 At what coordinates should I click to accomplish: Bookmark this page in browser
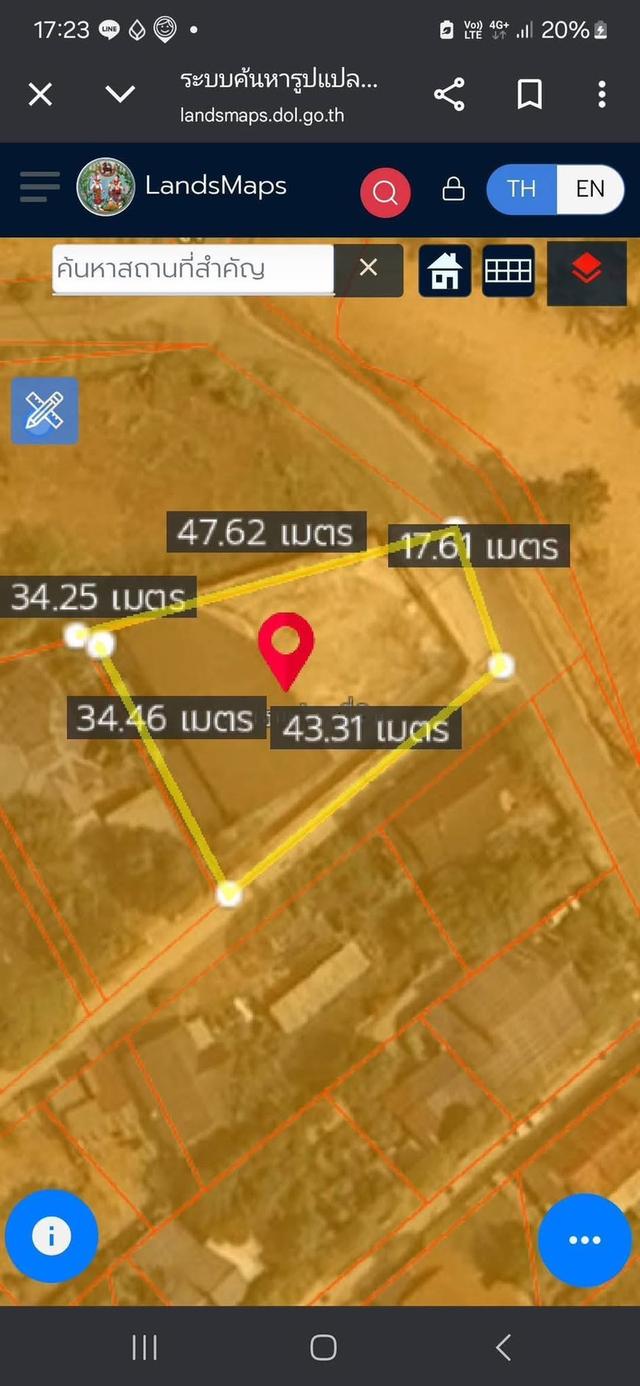pyautogui.click(x=529, y=95)
